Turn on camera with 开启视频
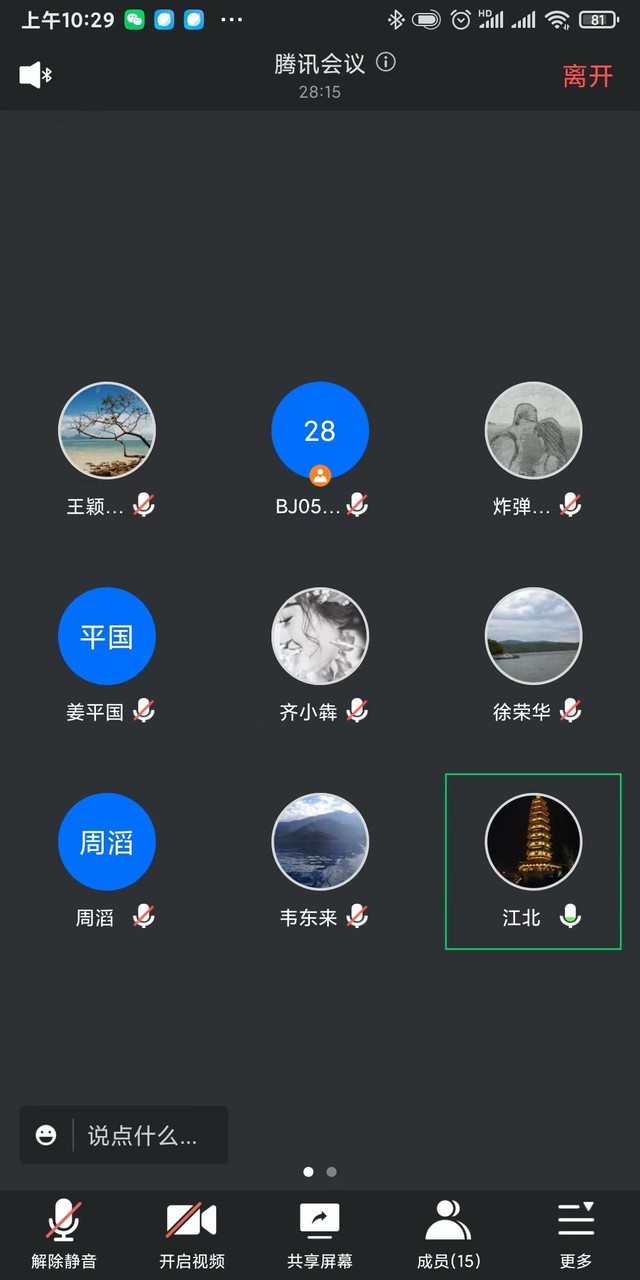 pyautogui.click(x=192, y=1234)
